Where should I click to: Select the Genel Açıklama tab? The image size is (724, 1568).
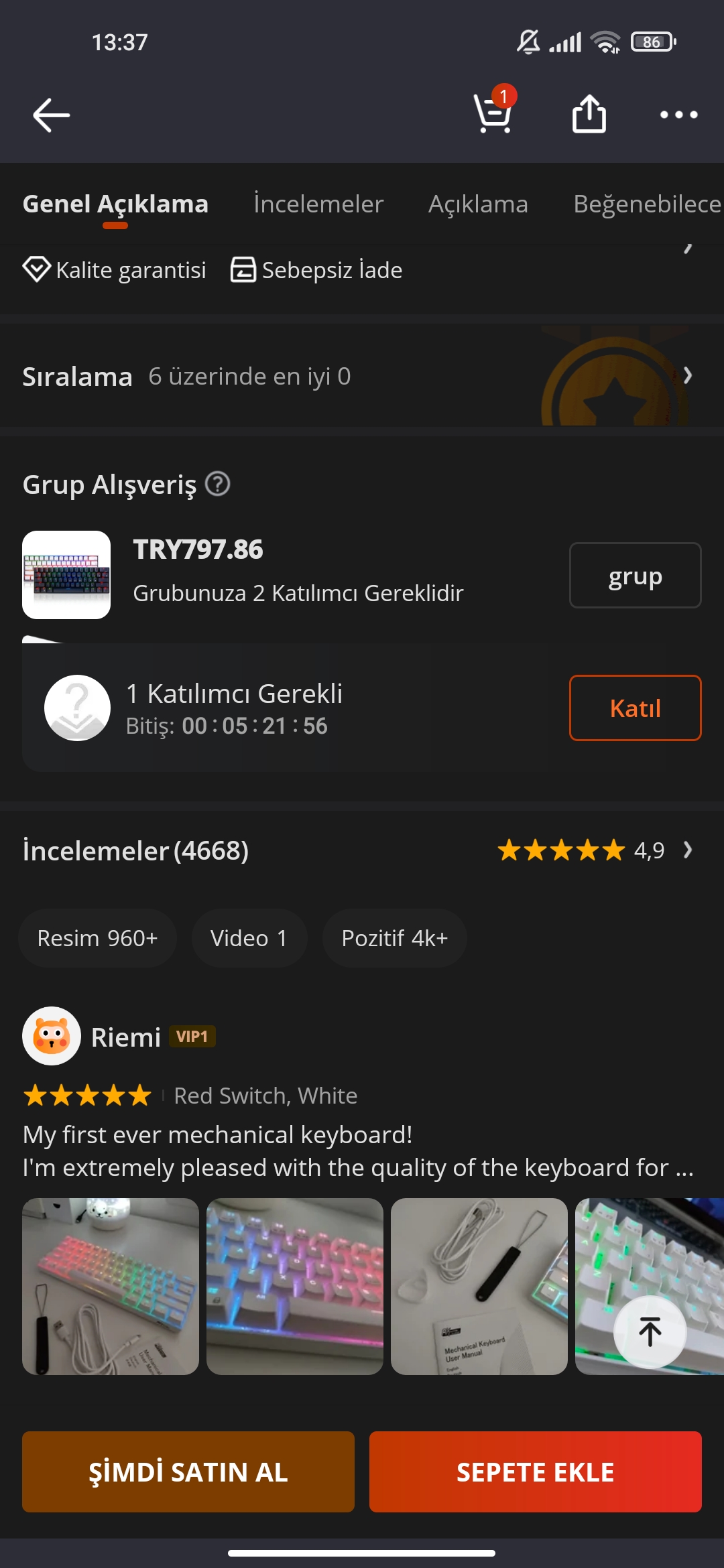pos(115,204)
